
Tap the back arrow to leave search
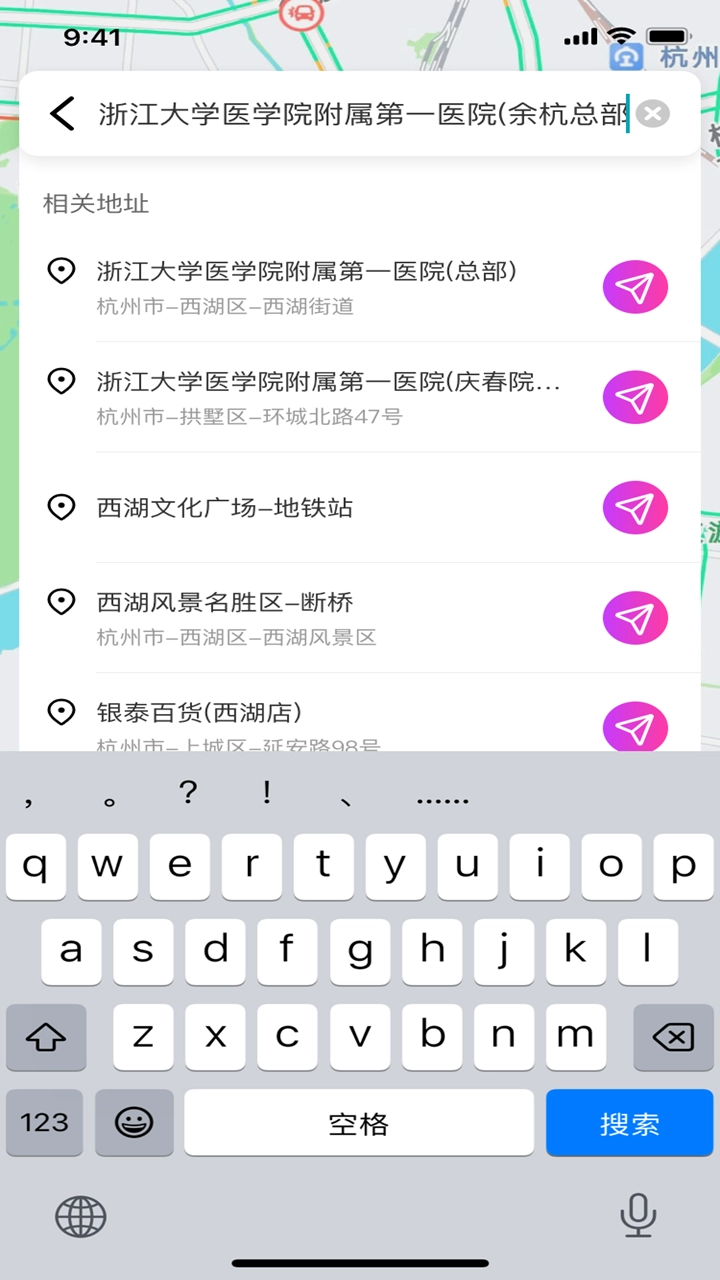62,114
